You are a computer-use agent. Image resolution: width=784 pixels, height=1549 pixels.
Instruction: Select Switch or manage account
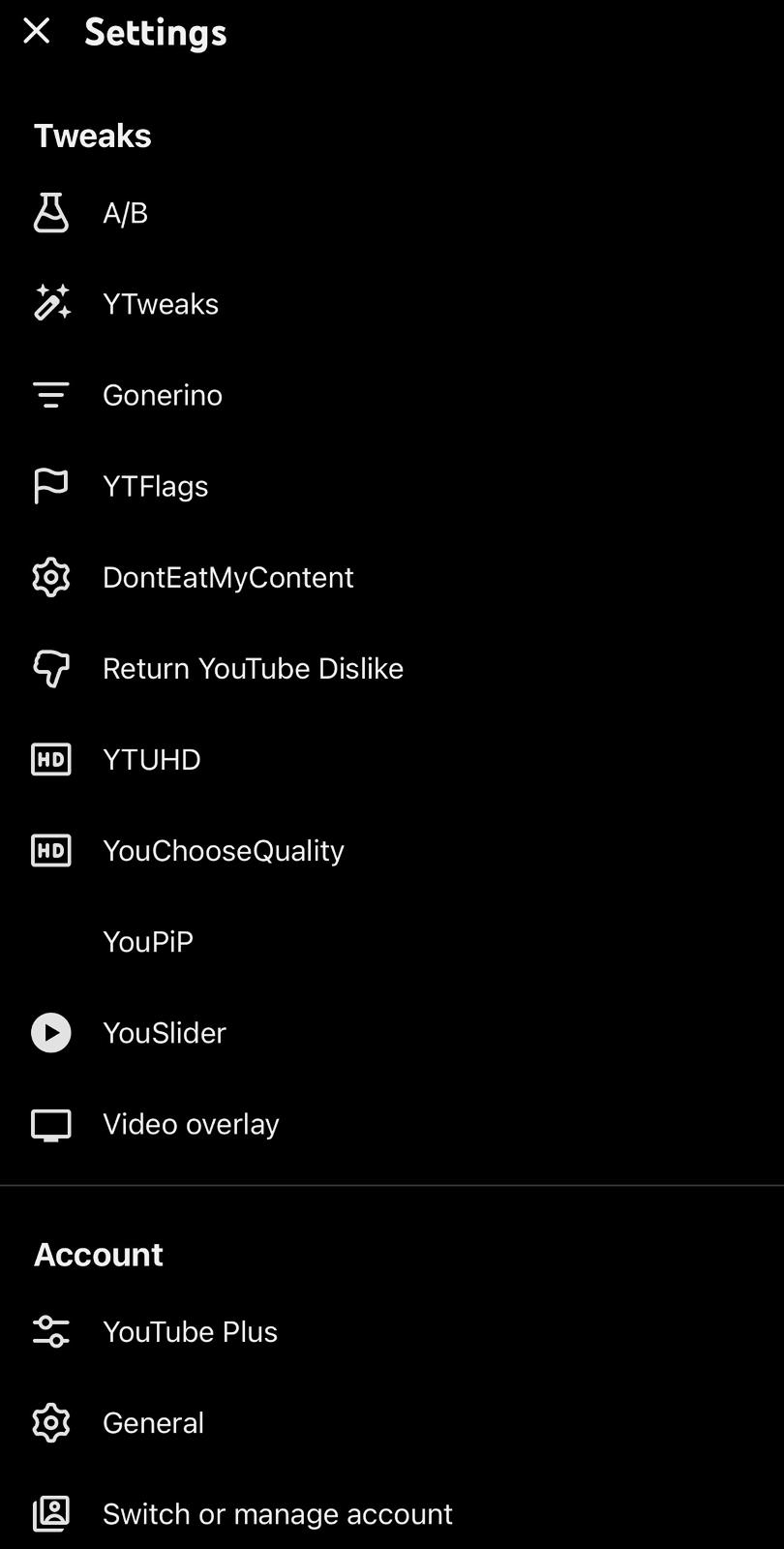pyautogui.click(x=392, y=1513)
